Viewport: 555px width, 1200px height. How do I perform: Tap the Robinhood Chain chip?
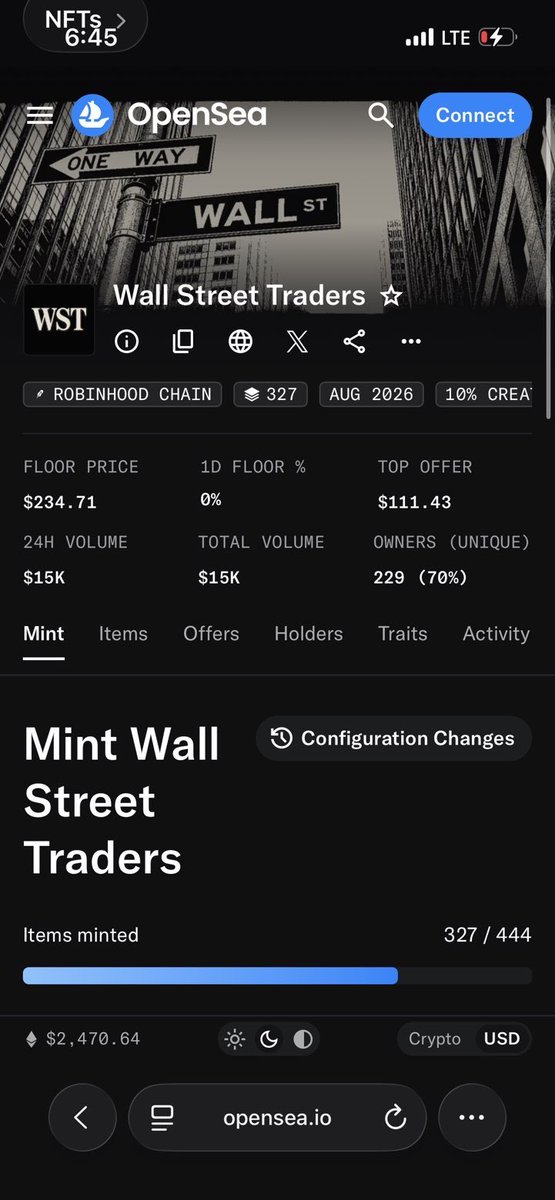pos(124,394)
